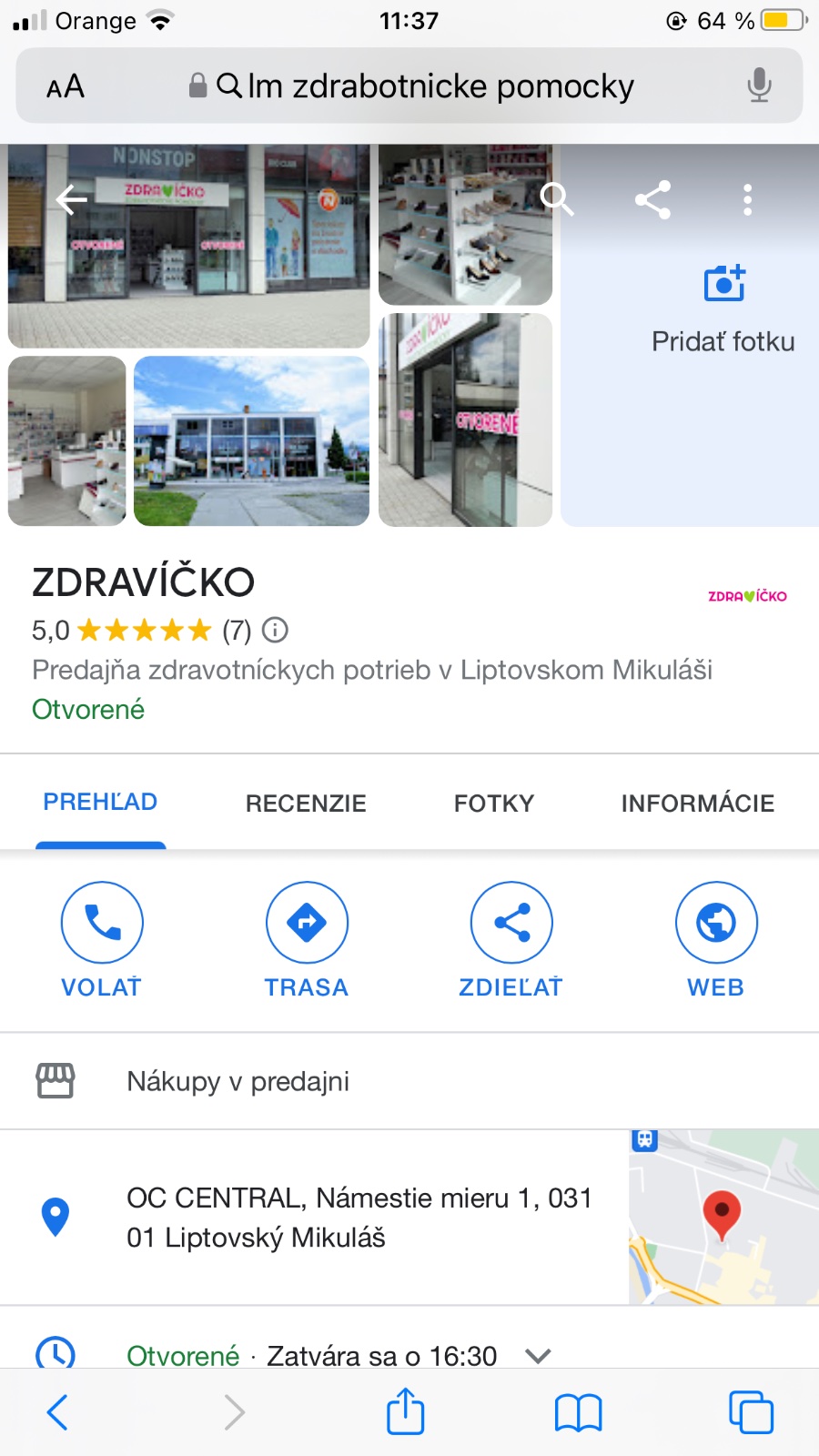
Task: View the NONSTOP storefront photo
Action: point(188,246)
